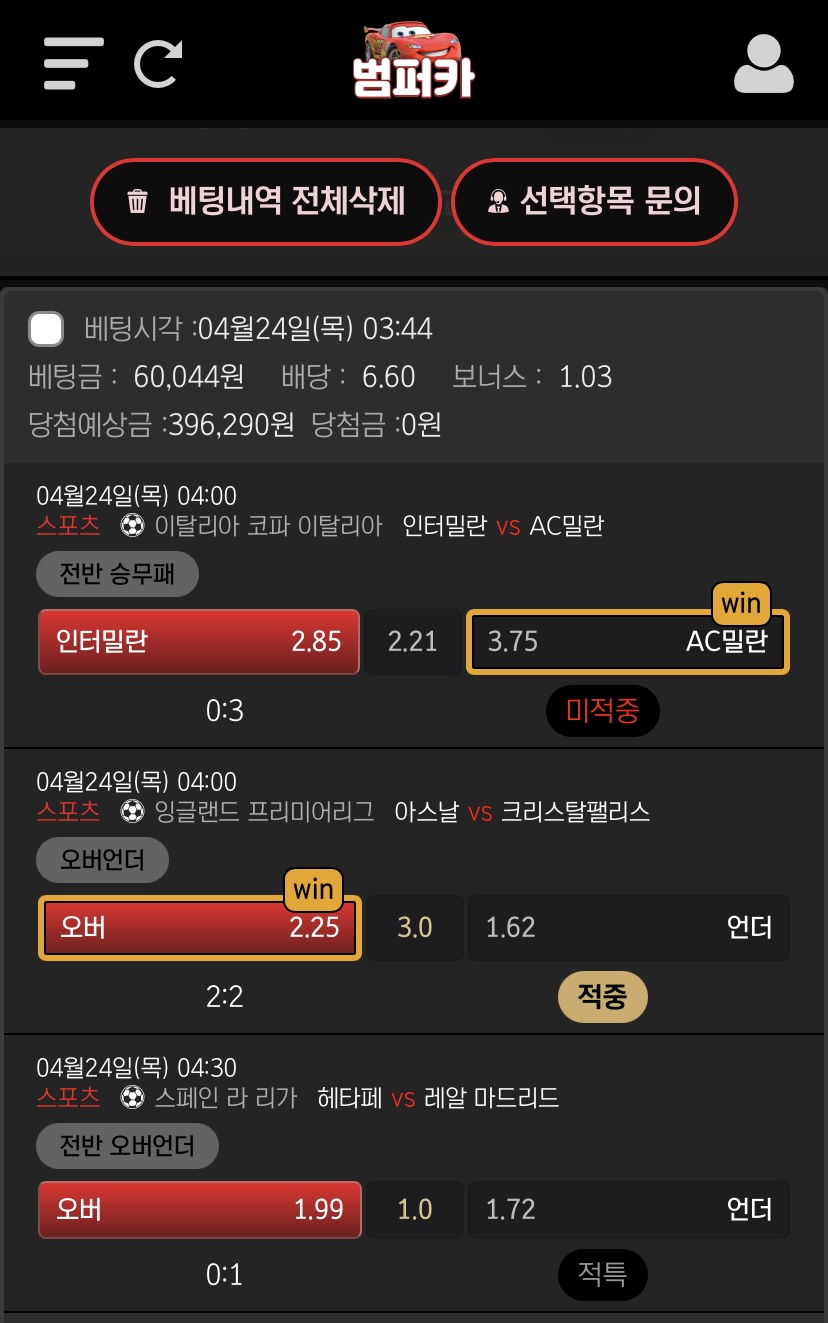Open the hamburger menu
The height and width of the screenshot is (1323, 828).
click(73, 63)
